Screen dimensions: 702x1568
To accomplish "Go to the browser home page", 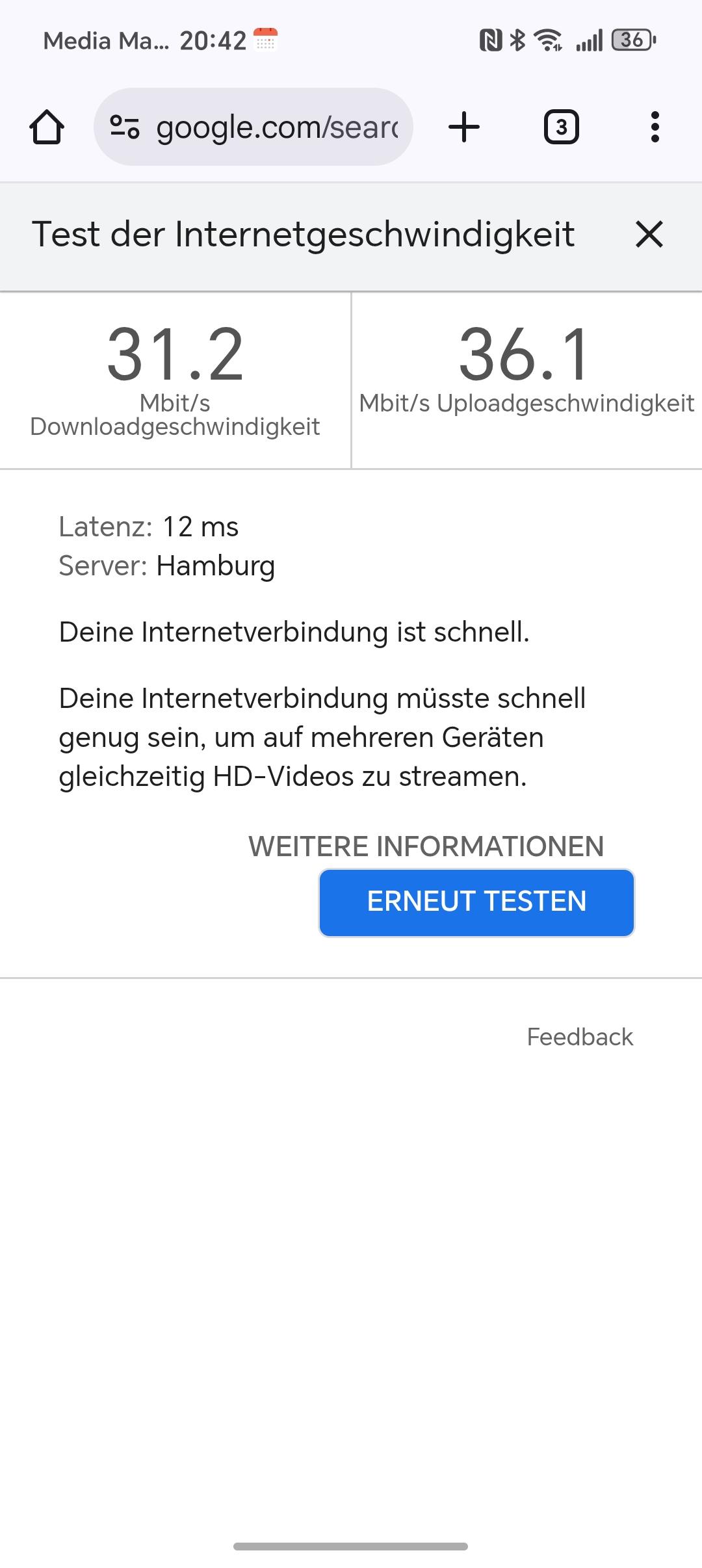I will tap(47, 127).
